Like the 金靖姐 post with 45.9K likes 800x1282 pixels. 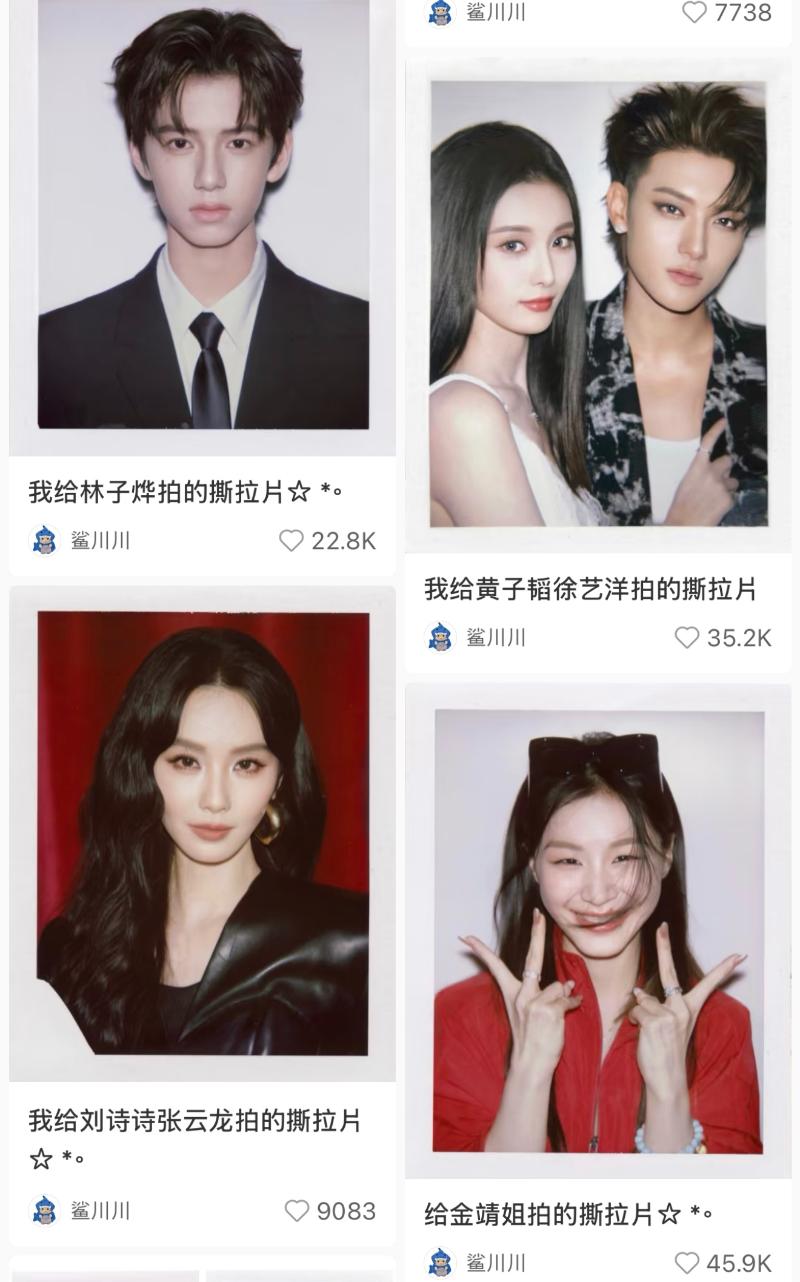click(x=687, y=1263)
